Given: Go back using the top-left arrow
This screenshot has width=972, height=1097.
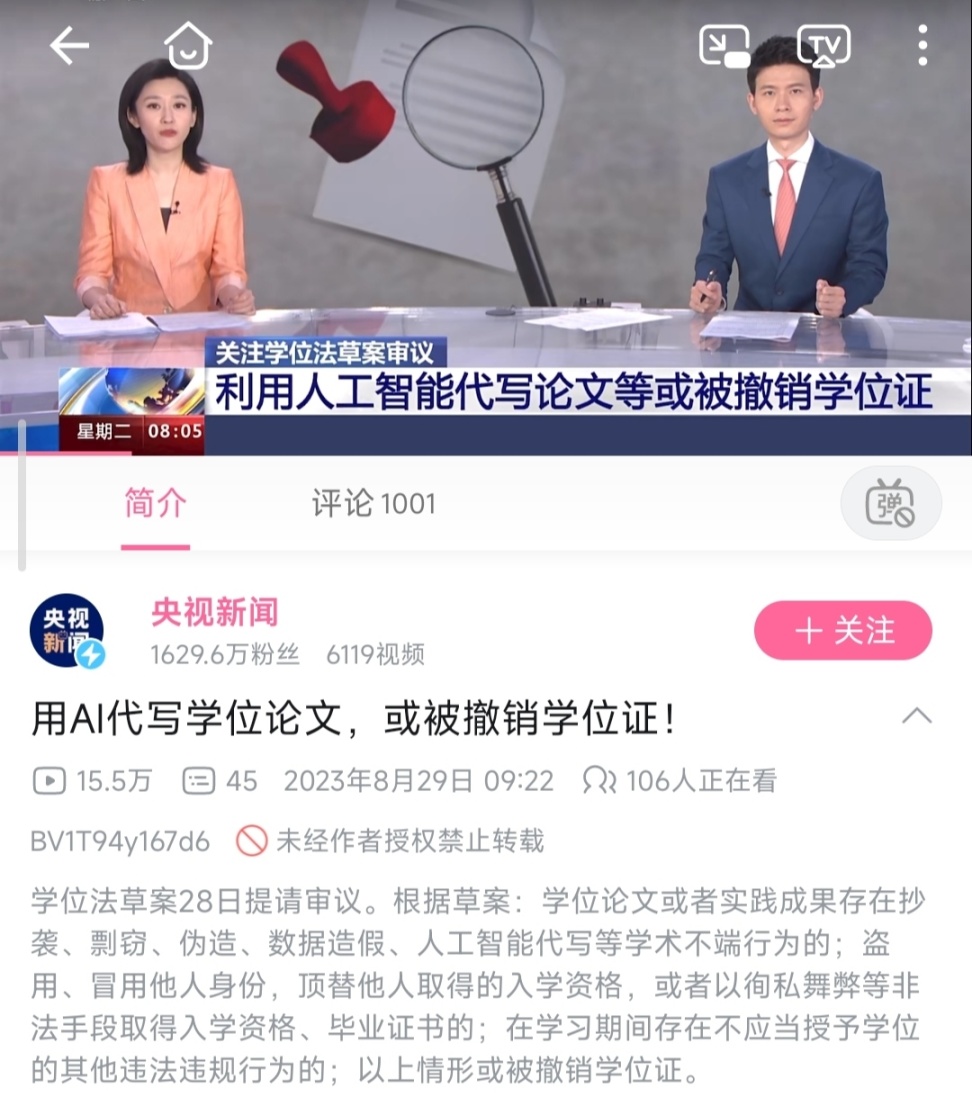Looking at the screenshot, I should tap(69, 46).
